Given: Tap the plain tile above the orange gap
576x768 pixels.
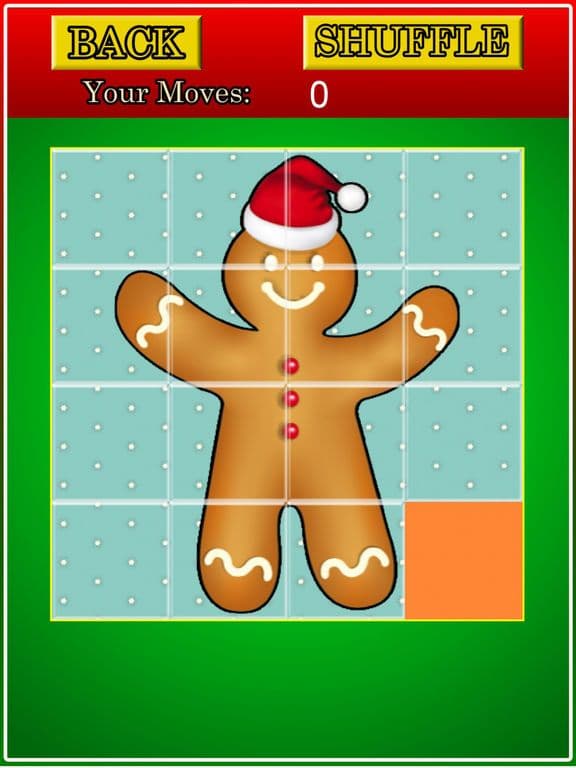Looking at the screenshot, I should (x=463, y=442).
